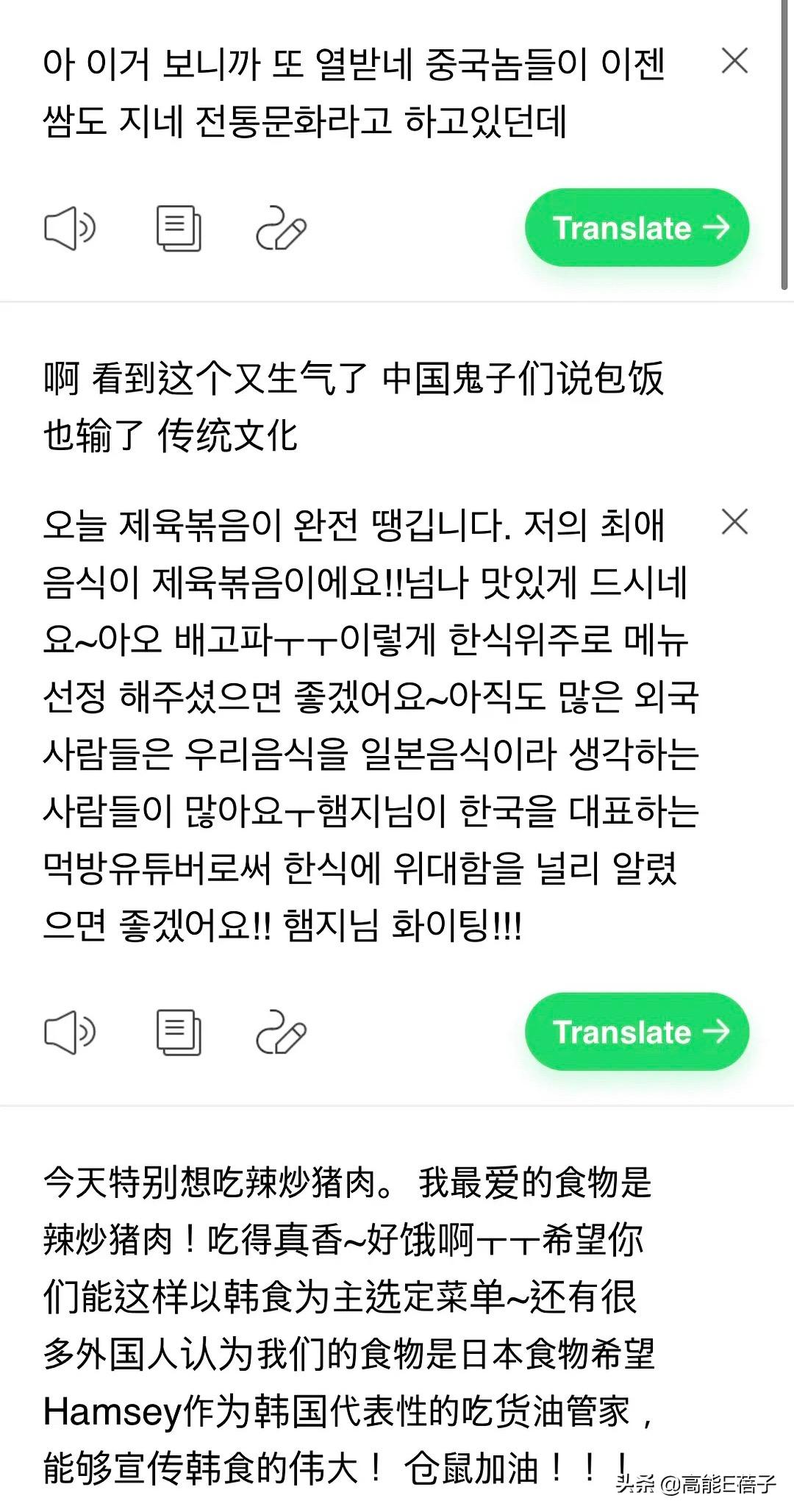Tap the arrow inside the top Translate button
794x1512 pixels.
(x=715, y=228)
